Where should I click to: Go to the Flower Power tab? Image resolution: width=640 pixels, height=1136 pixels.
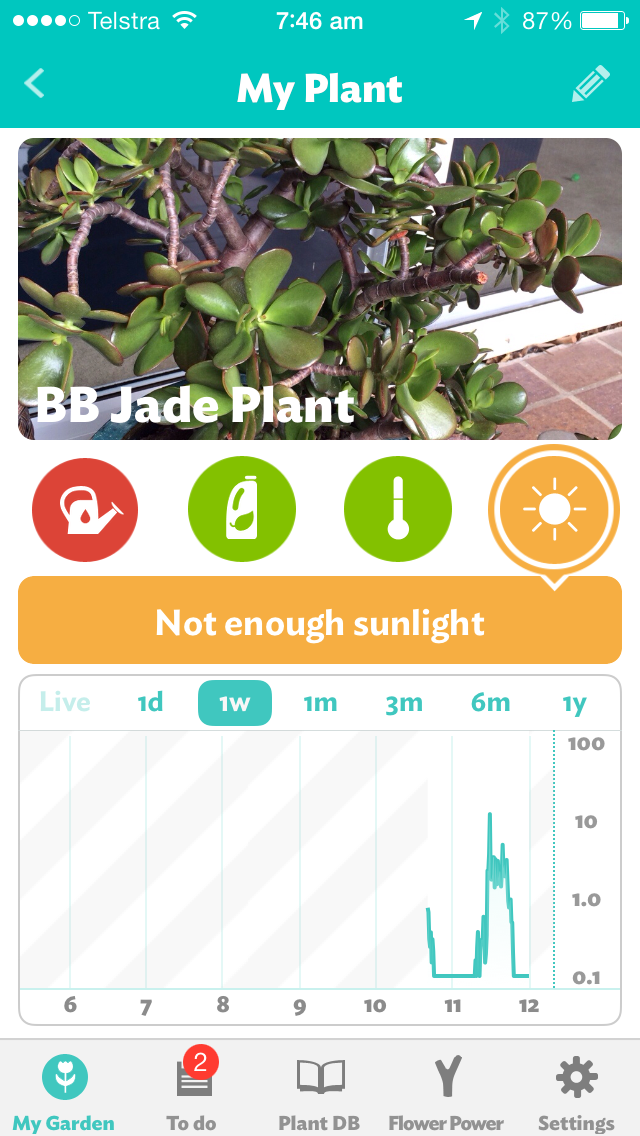pos(447,1092)
